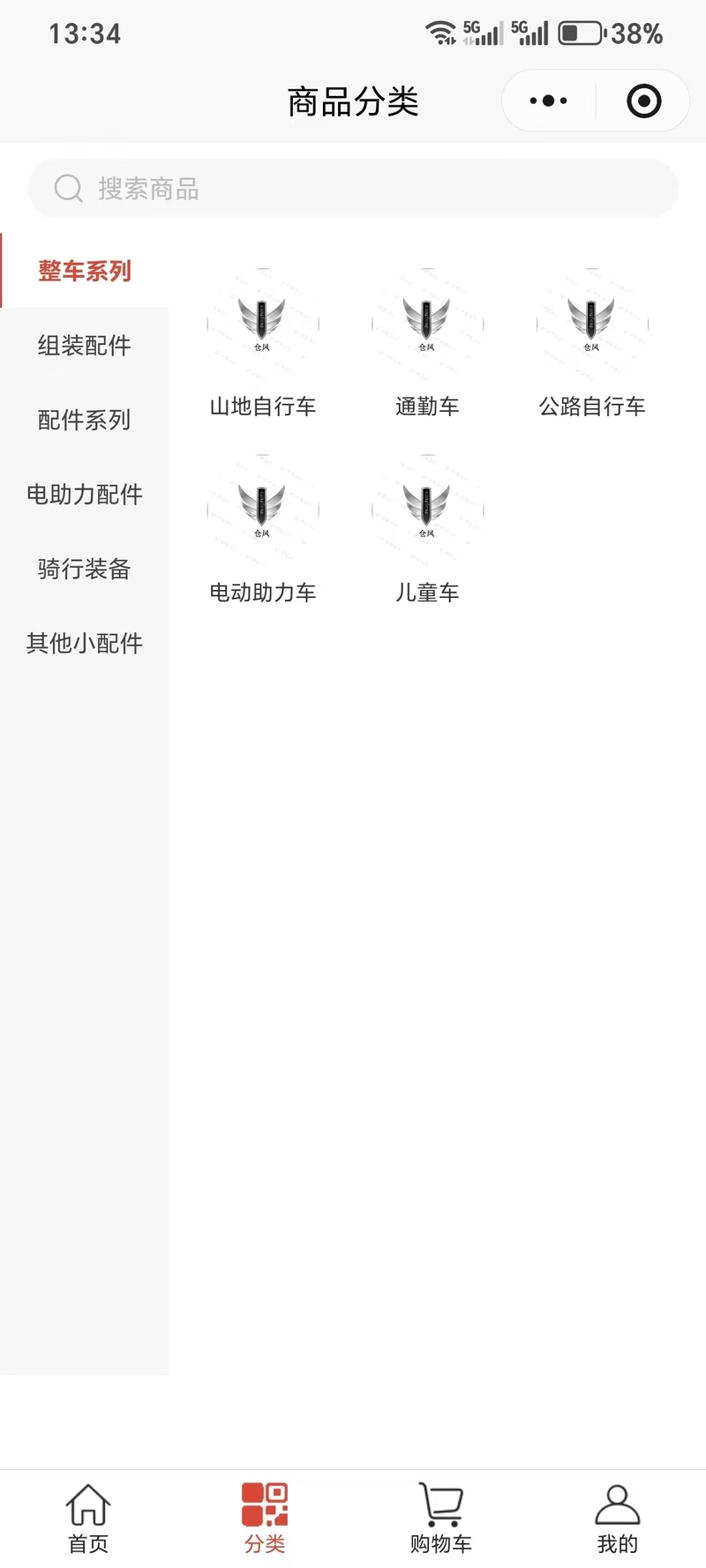Switch to 配件系列 category

[85, 420]
